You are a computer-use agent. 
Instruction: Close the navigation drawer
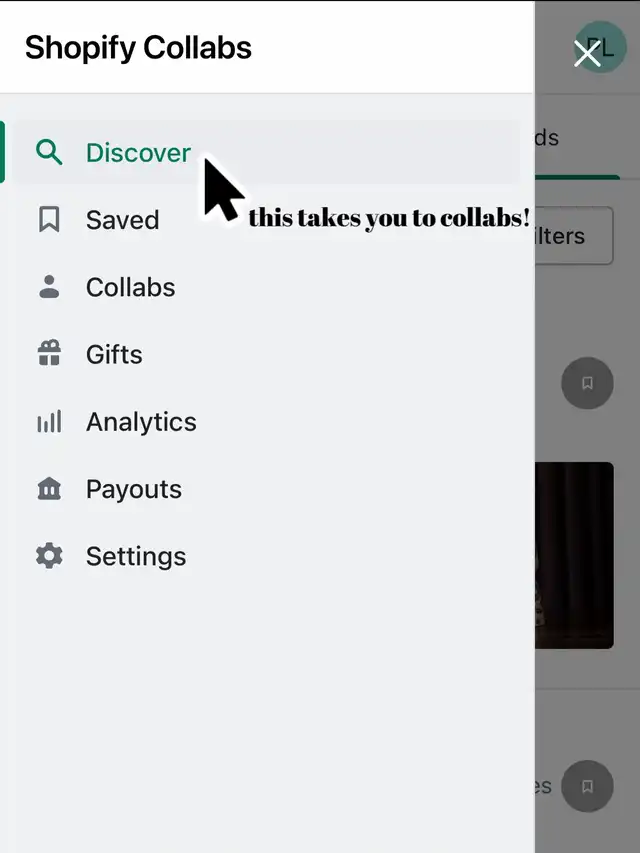click(x=587, y=54)
